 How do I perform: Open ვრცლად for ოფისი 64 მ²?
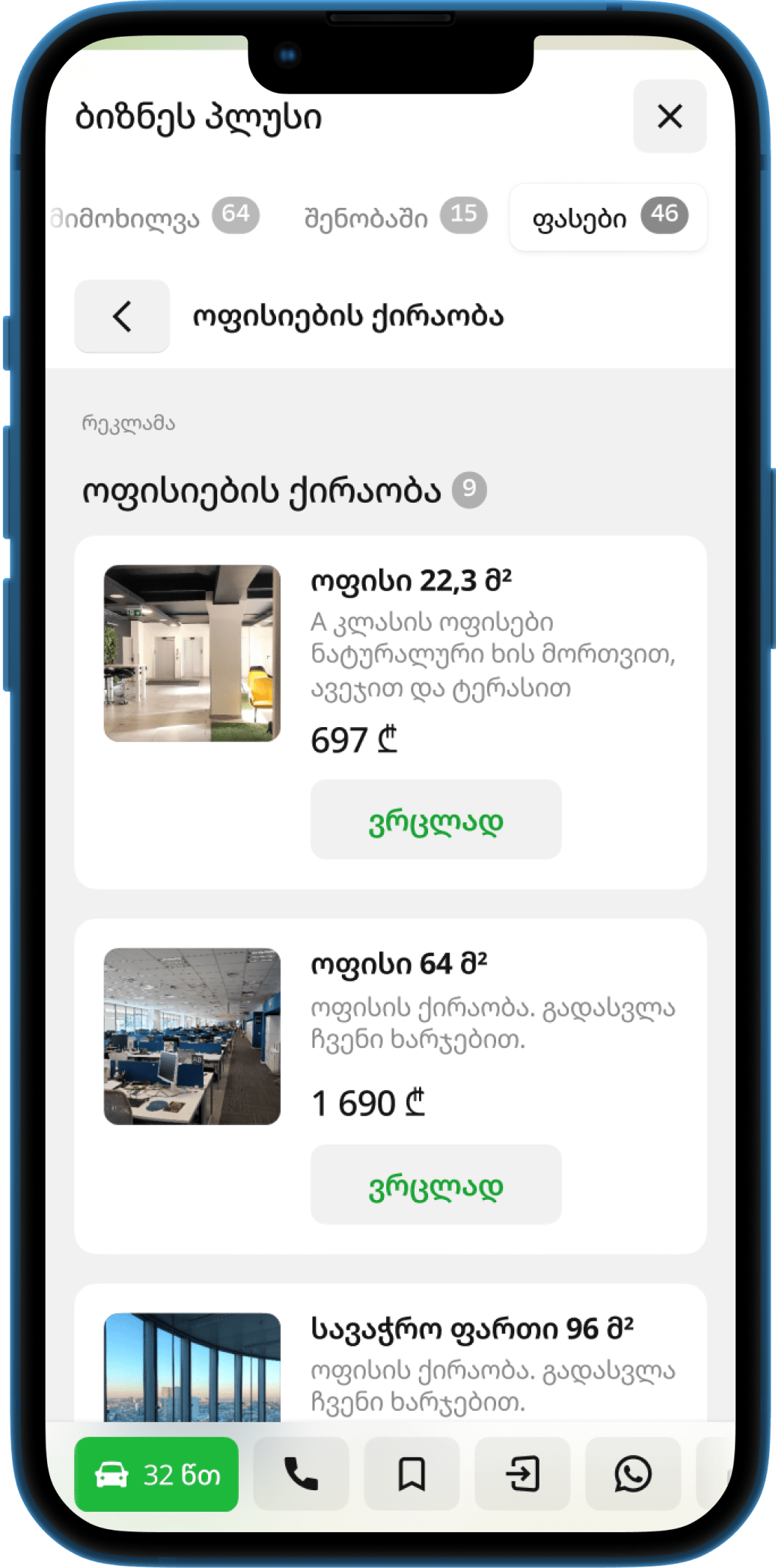[436, 1185]
